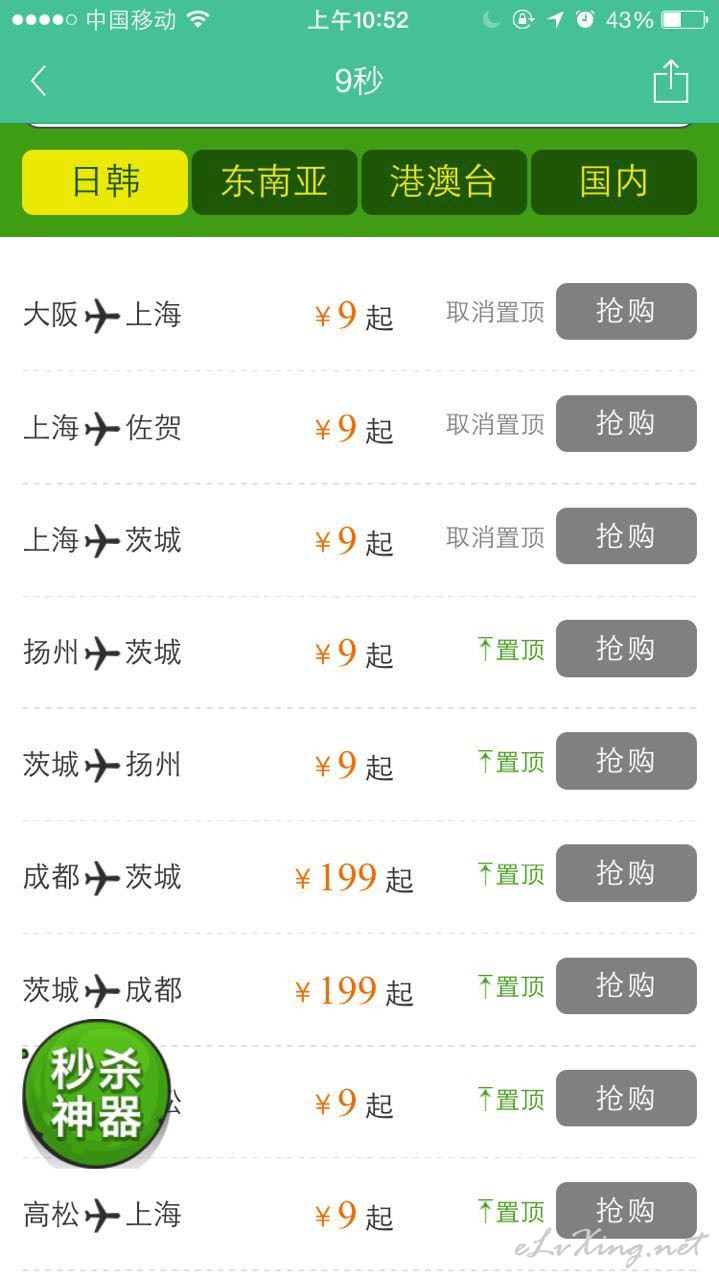This screenshot has height=1280, width=719.
Task: Tap 抢购 for 扬州 to 茨城
Action: (x=626, y=648)
